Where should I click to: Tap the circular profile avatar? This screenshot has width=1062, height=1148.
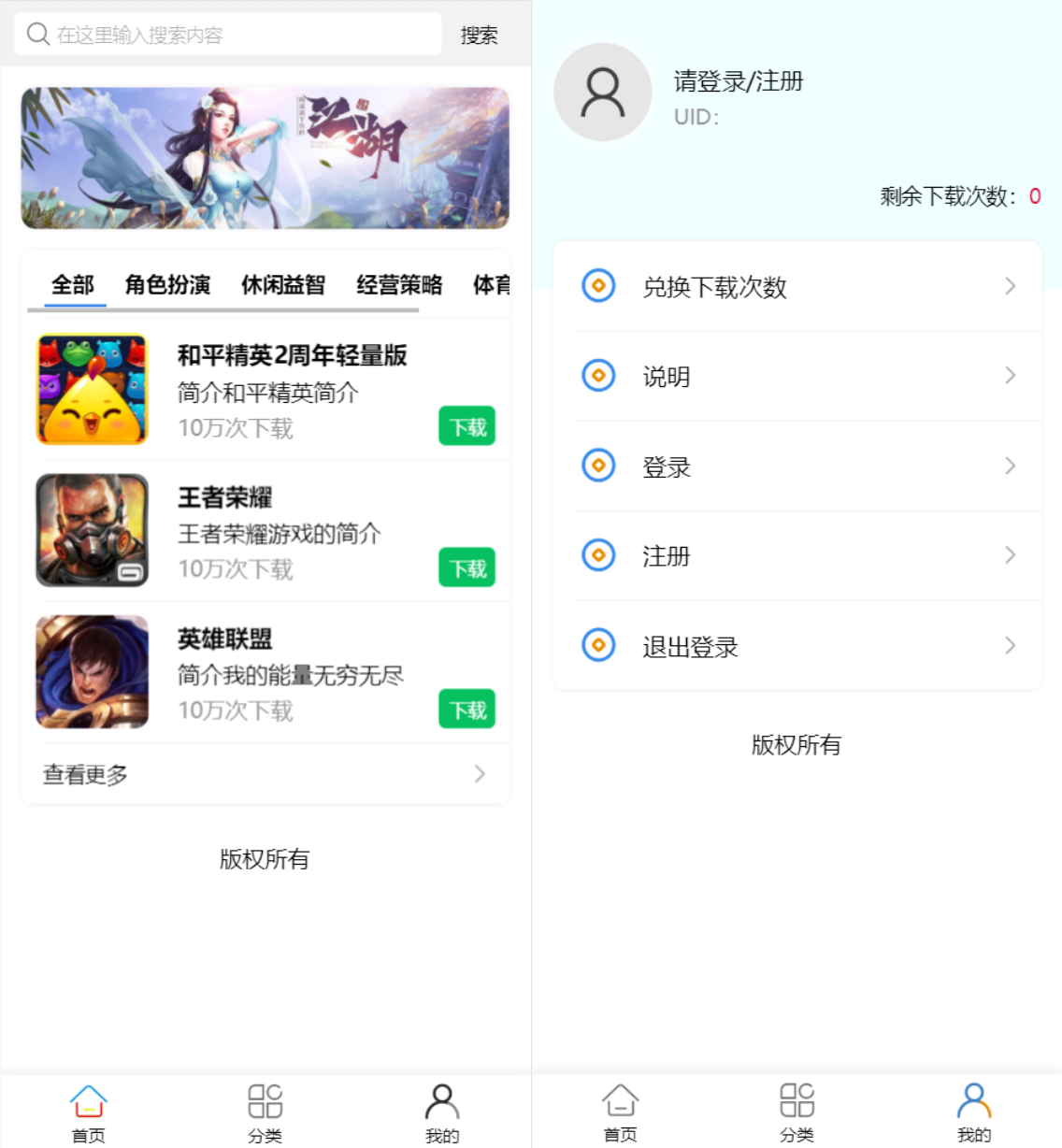pyautogui.click(x=602, y=93)
